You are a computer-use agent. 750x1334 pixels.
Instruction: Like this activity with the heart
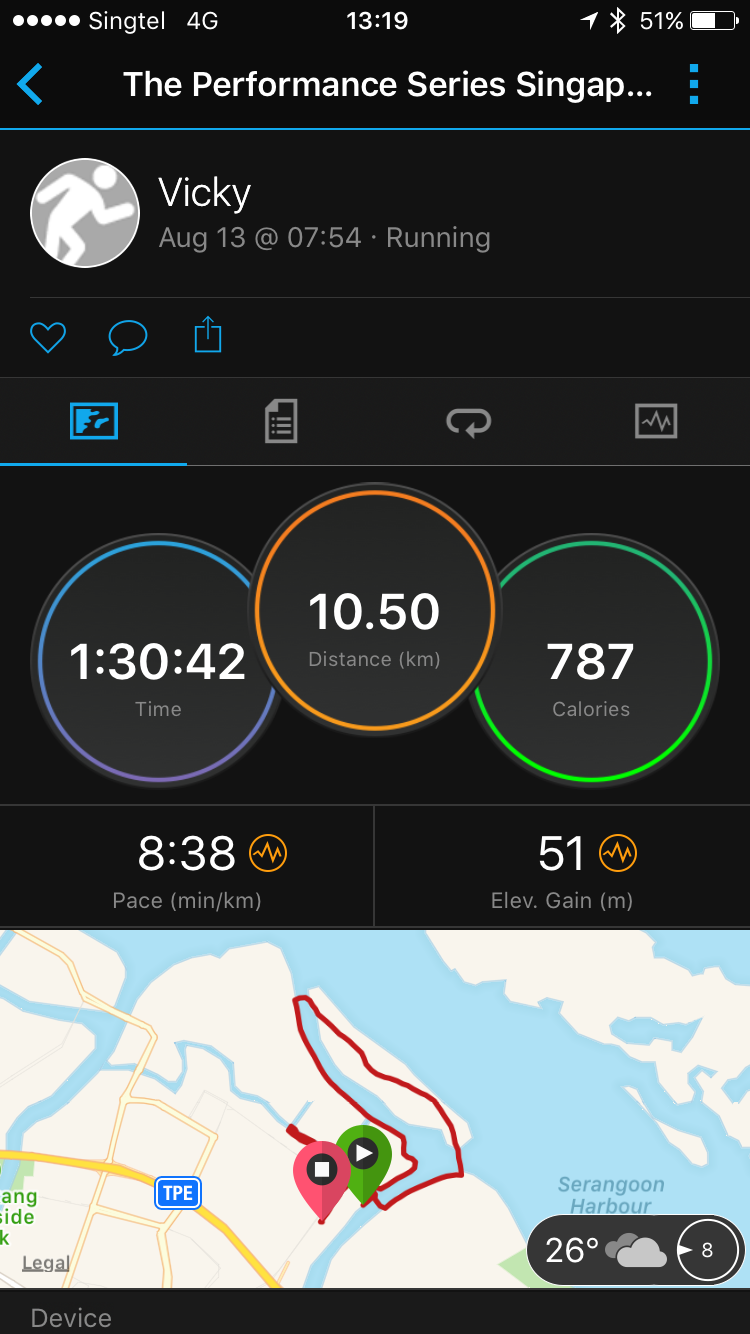coord(47,337)
